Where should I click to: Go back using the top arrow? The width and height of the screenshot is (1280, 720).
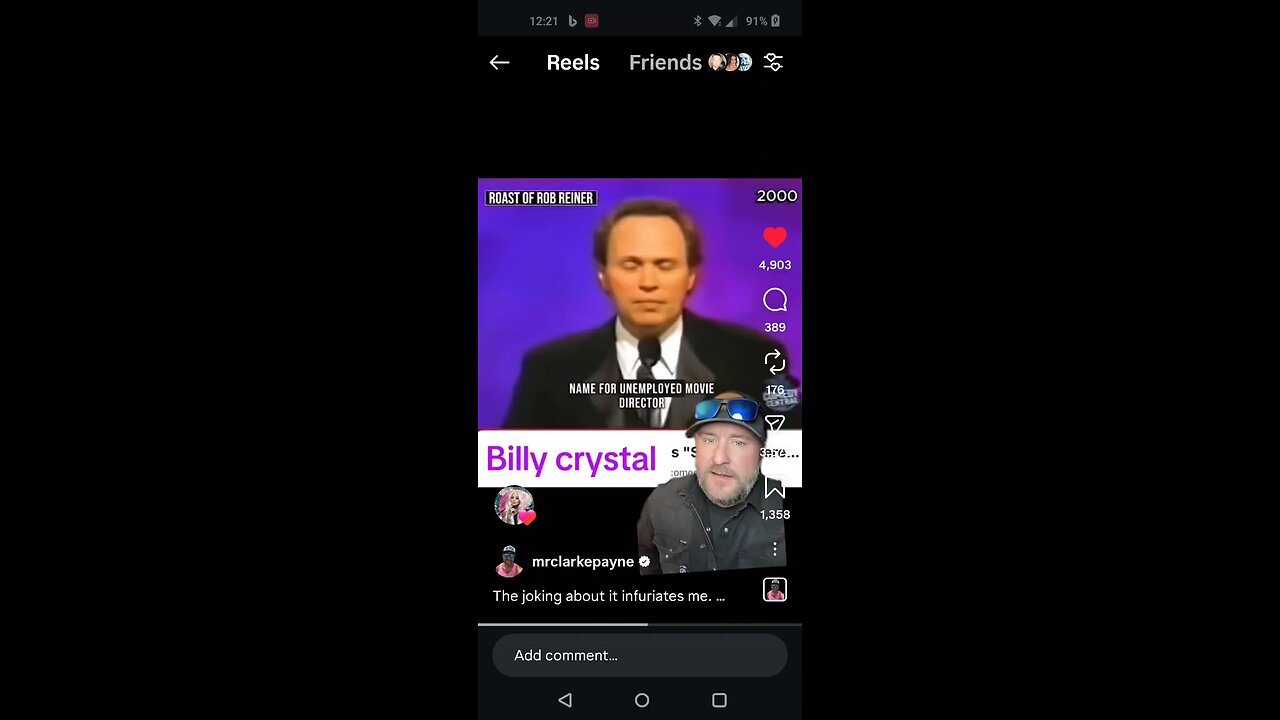[x=499, y=63]
